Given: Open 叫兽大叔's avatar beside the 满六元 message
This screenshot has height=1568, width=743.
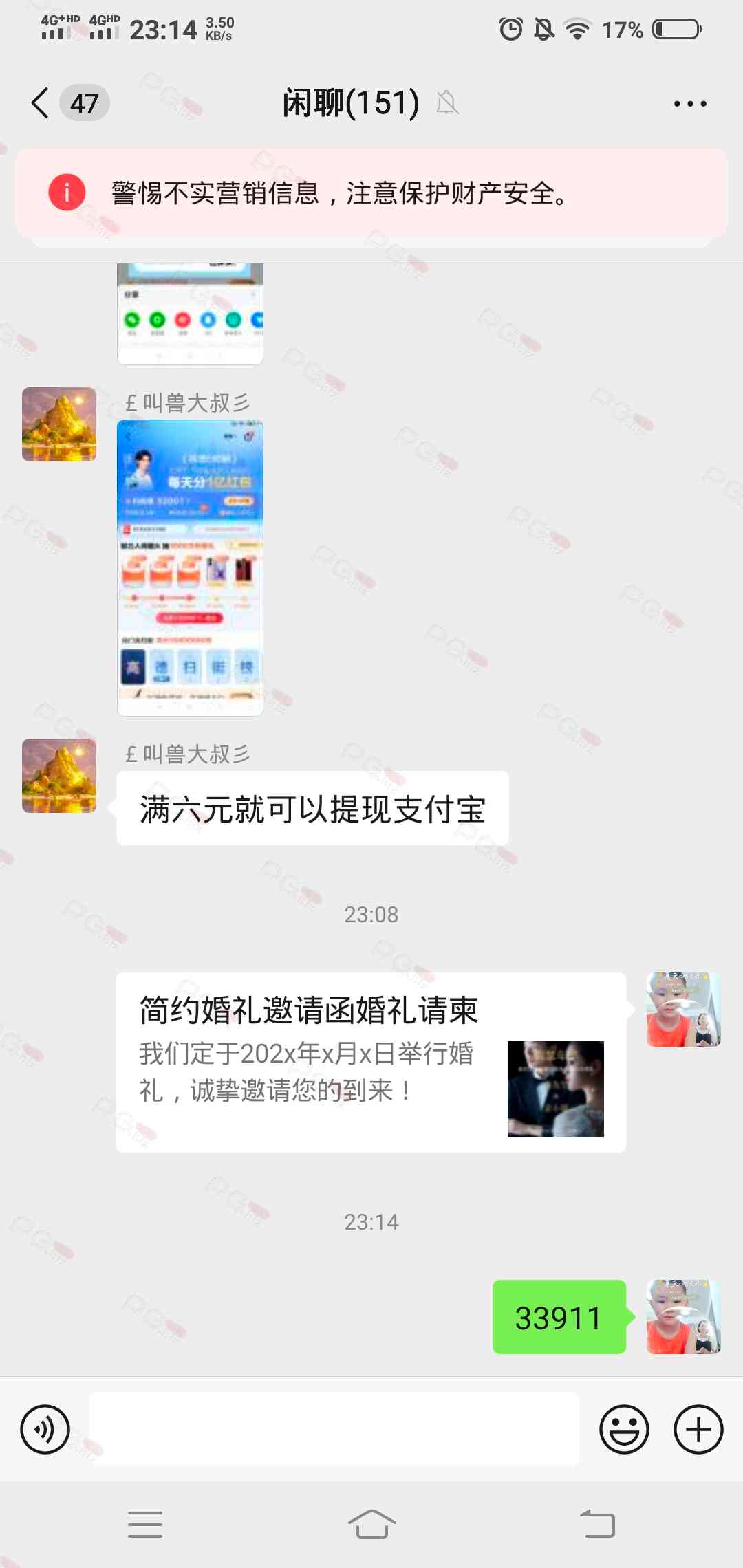Looking at the screenshot, I should pos(59,776).
